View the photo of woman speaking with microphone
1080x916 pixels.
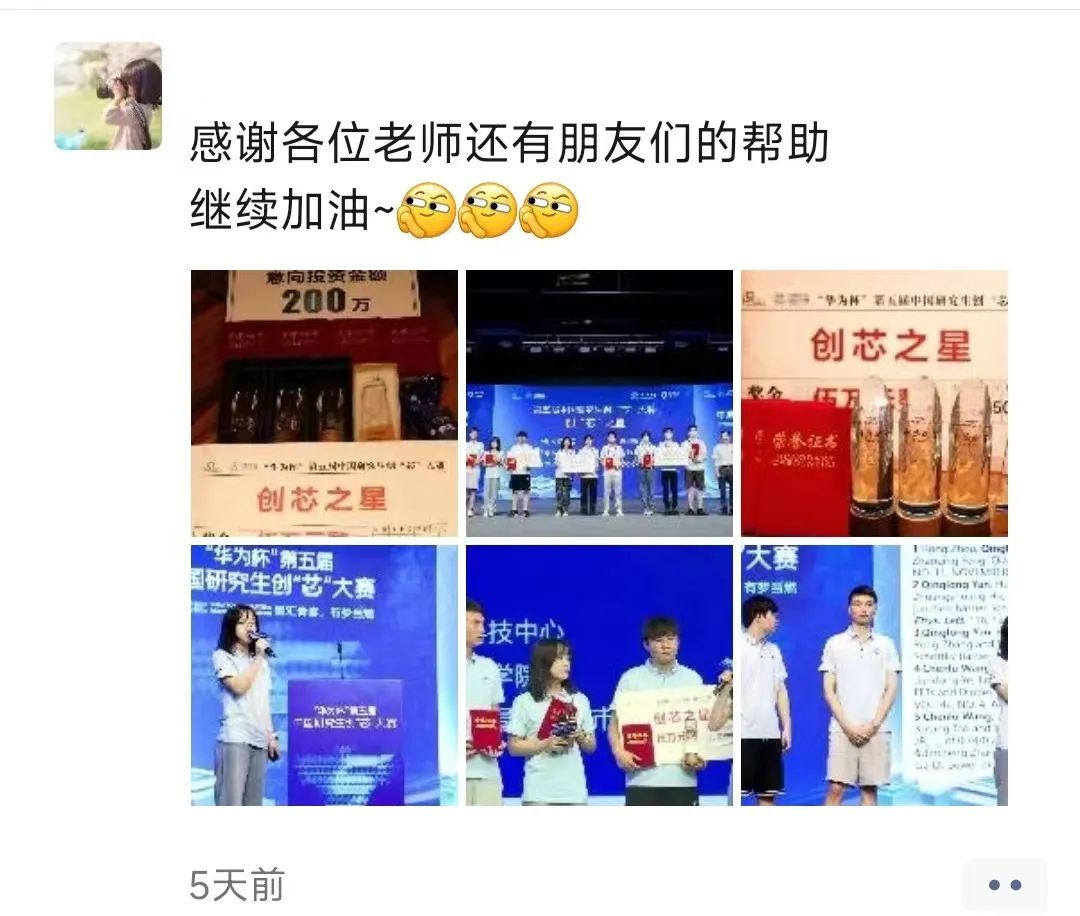coord(324,675)
